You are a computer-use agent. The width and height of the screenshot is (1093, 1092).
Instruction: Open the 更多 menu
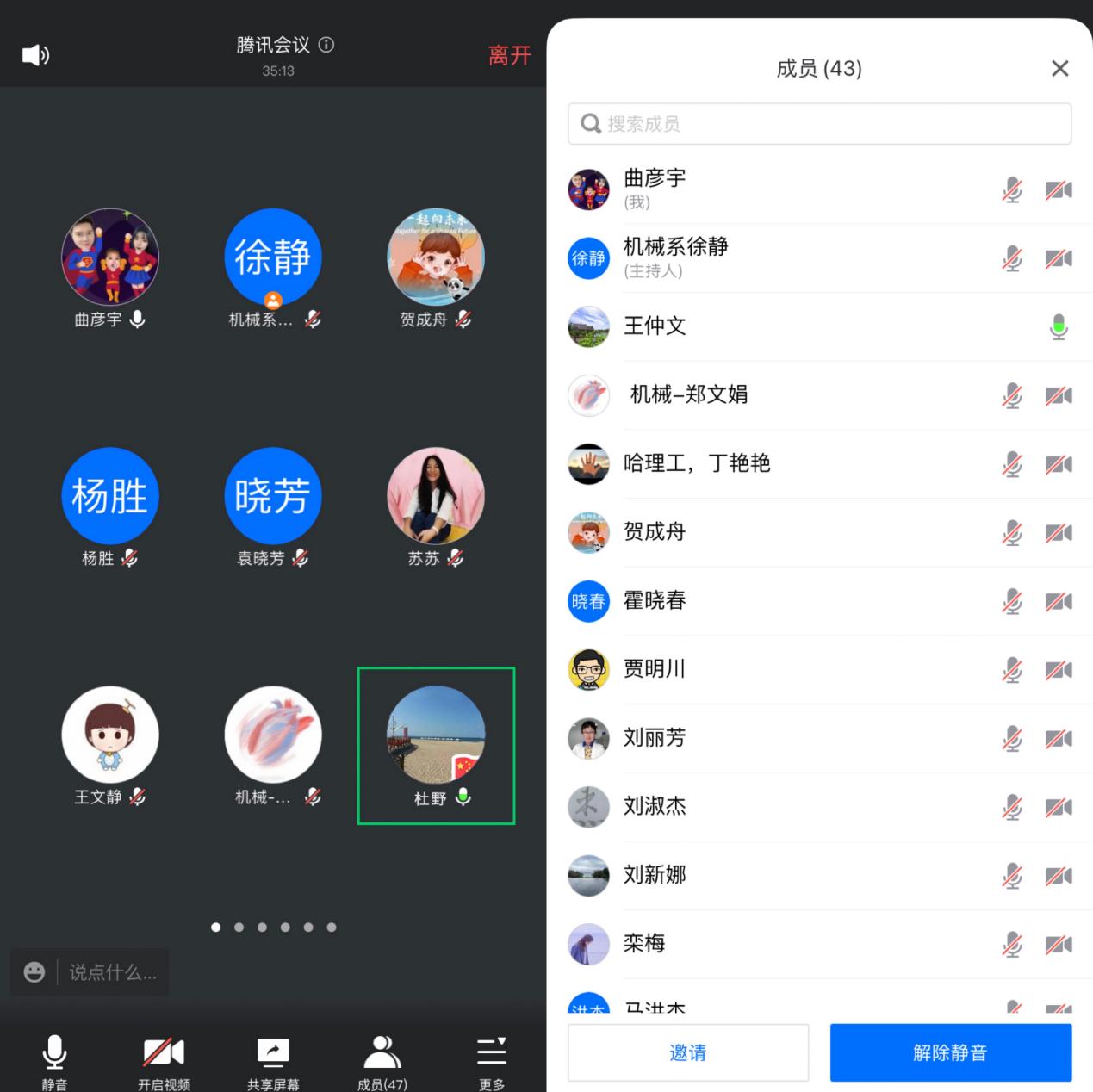click(492, 1060)
